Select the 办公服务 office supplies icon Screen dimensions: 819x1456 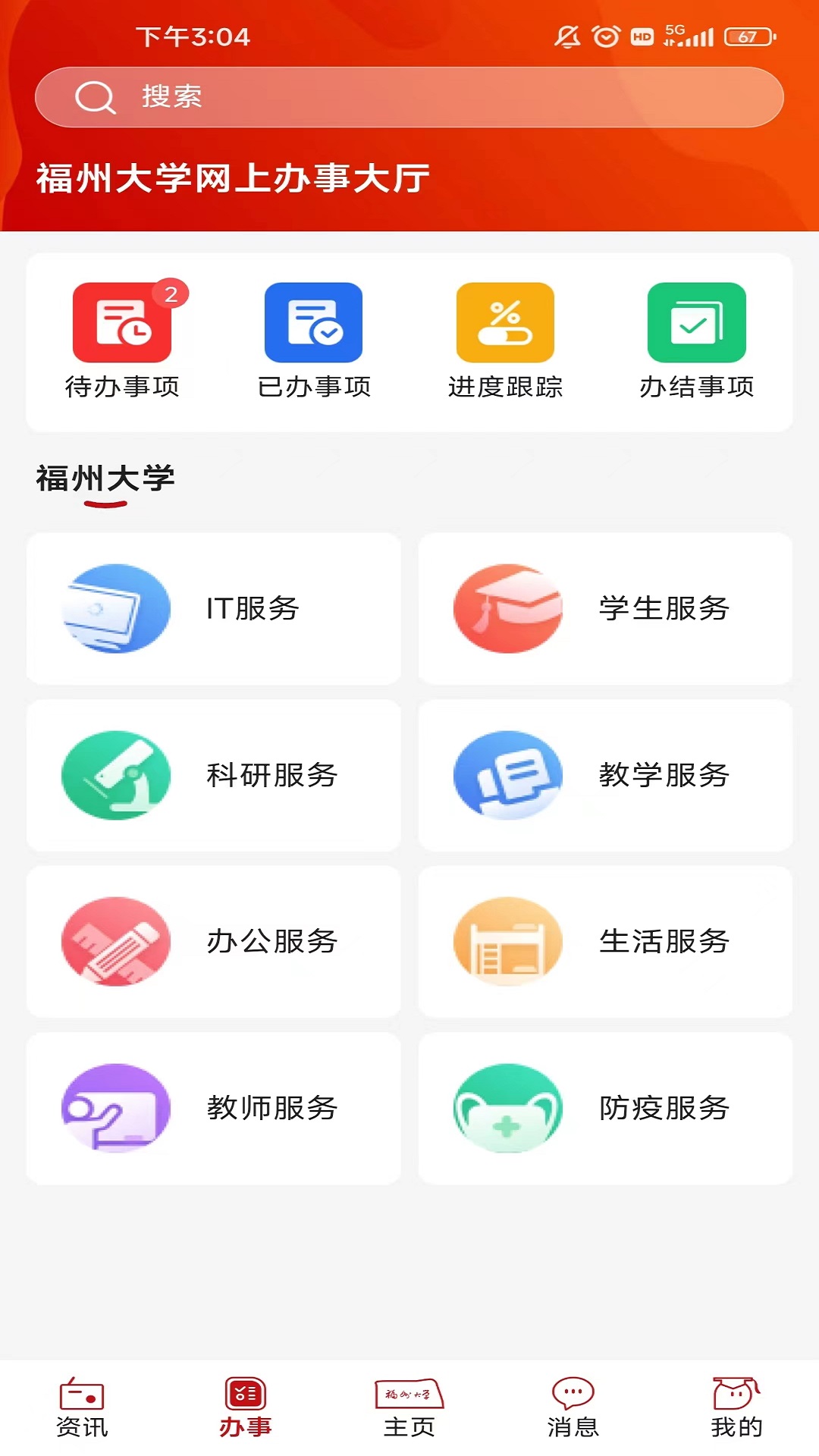115,942
